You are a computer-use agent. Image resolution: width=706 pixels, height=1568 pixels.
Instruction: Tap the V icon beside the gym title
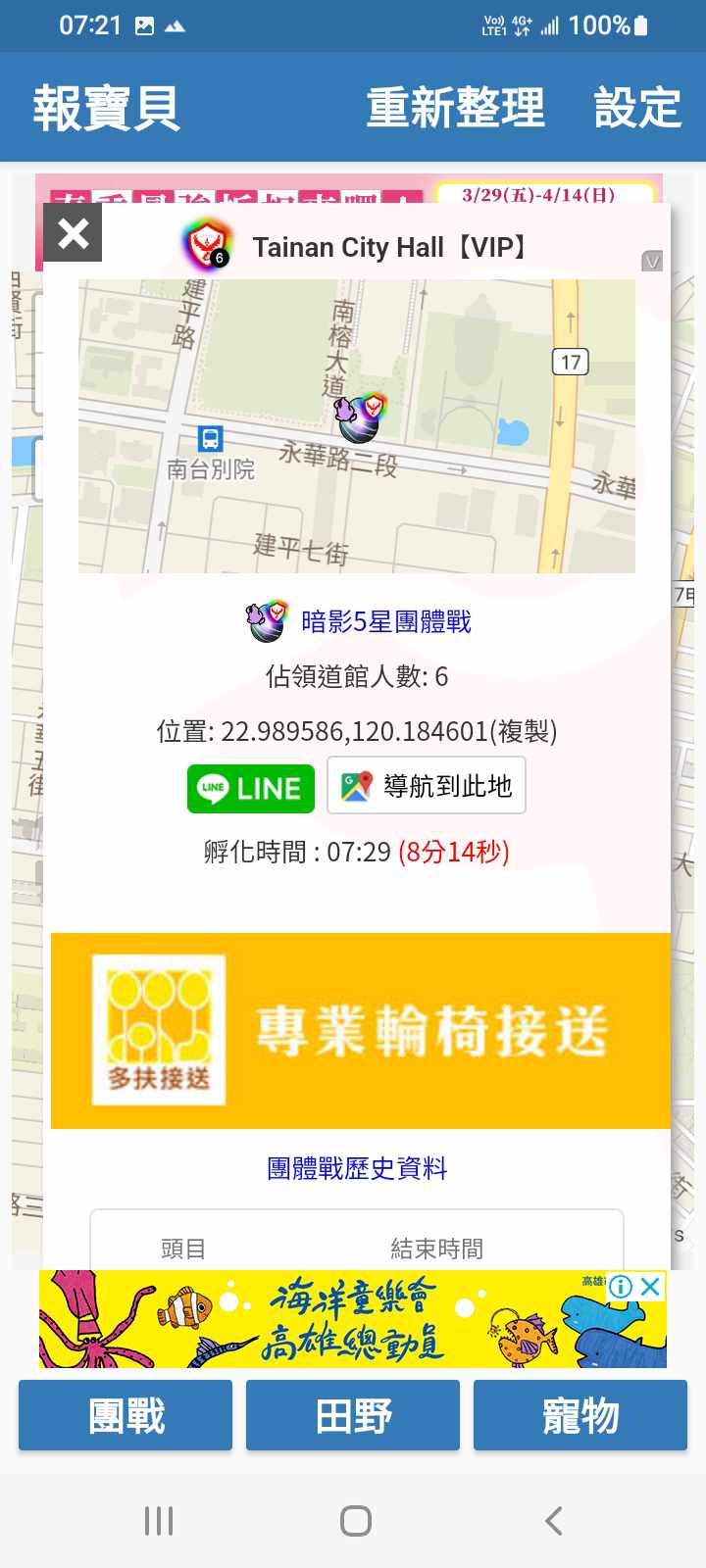[x=652, y=261]
